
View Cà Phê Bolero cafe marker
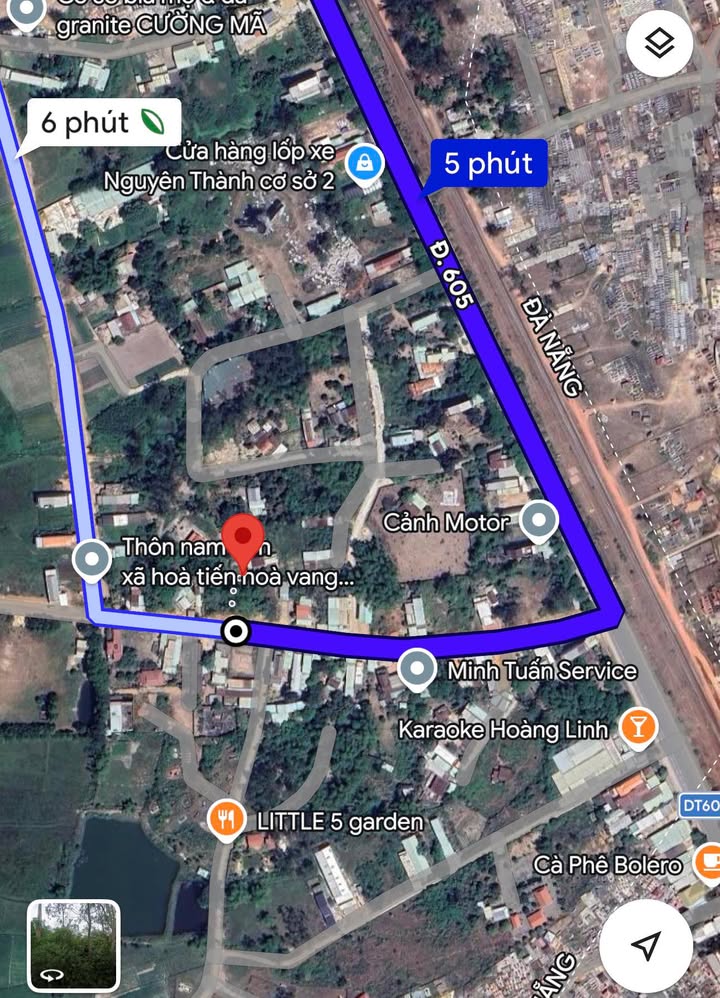pyautogui.click(x=708, y=863)
